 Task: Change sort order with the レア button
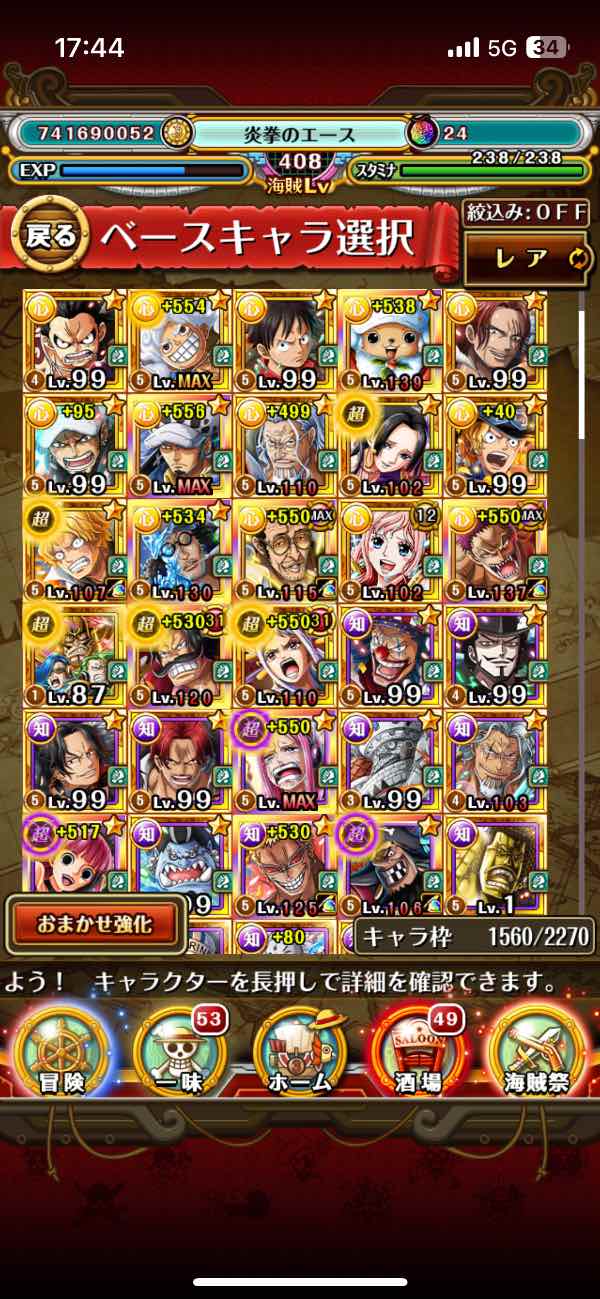pyautogui.click(x=526, y=258)
